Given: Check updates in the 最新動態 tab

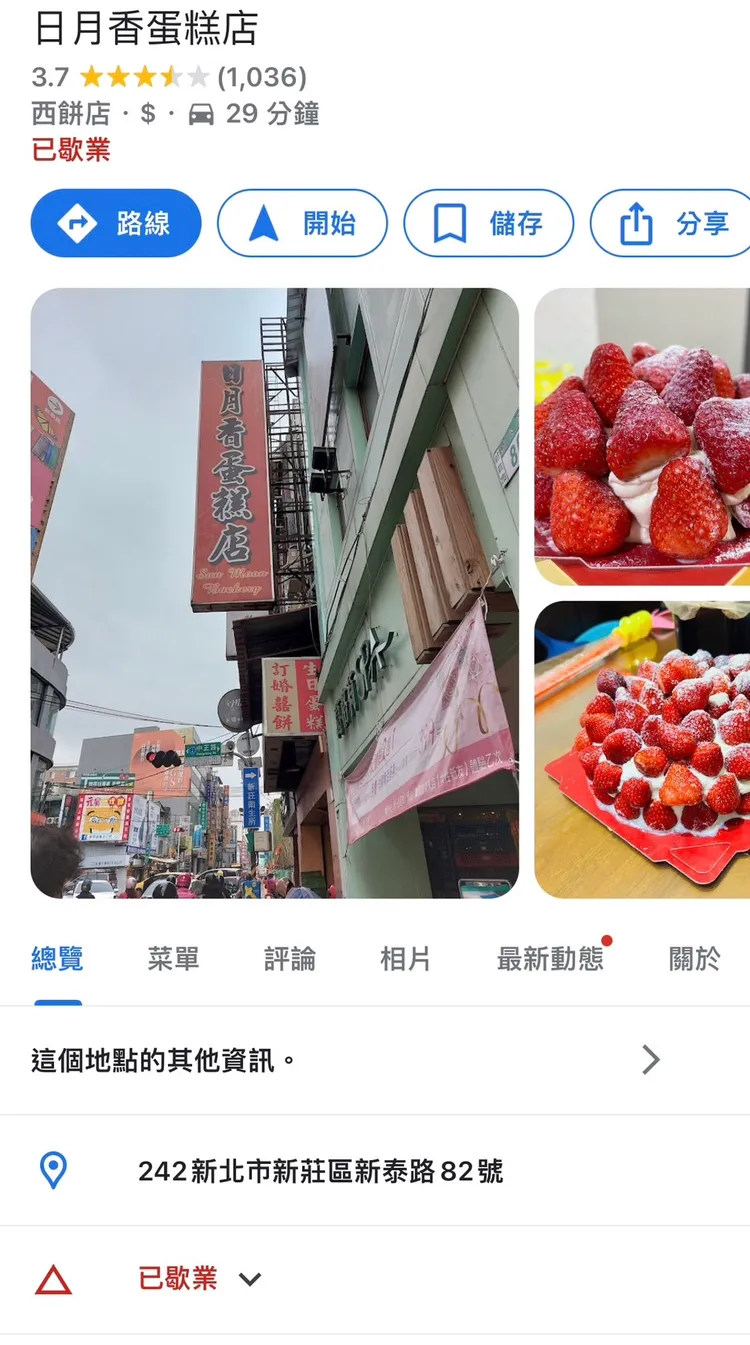Looking at the screenshot, I should 550,958.
